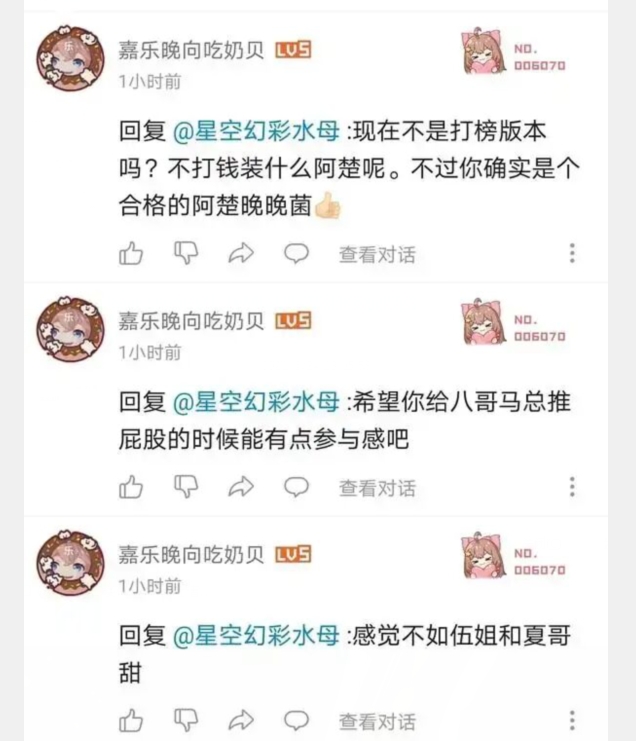Viewport: 636px width, 741px height.
Task: Open overflow menu for the 打榜版本 comment
Action: [572, 254]
